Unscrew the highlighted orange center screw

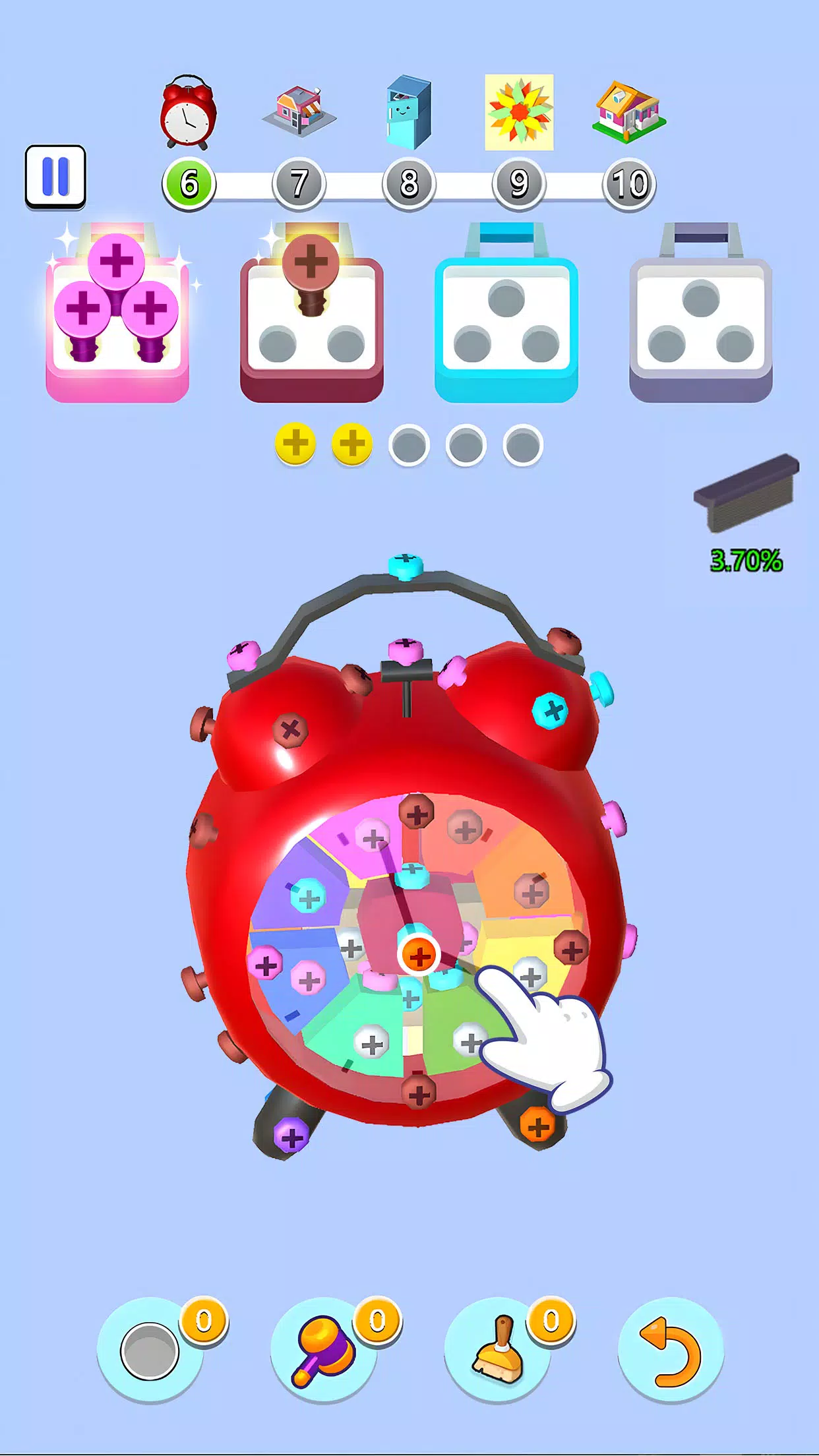[x=419, y=956]
